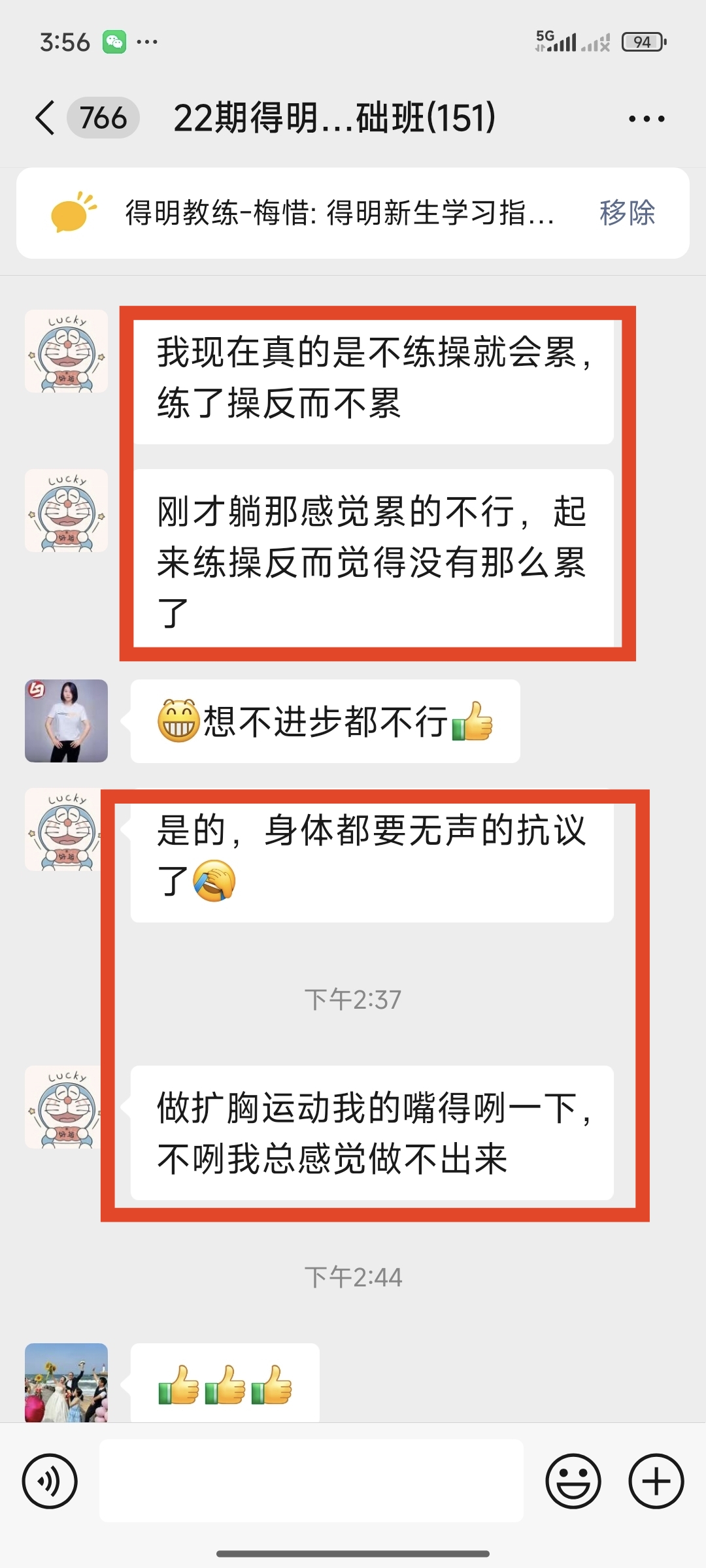Screen dimensions: 706x1568
Task: Focus the message text field
Action: click(x=311, y=1480)
